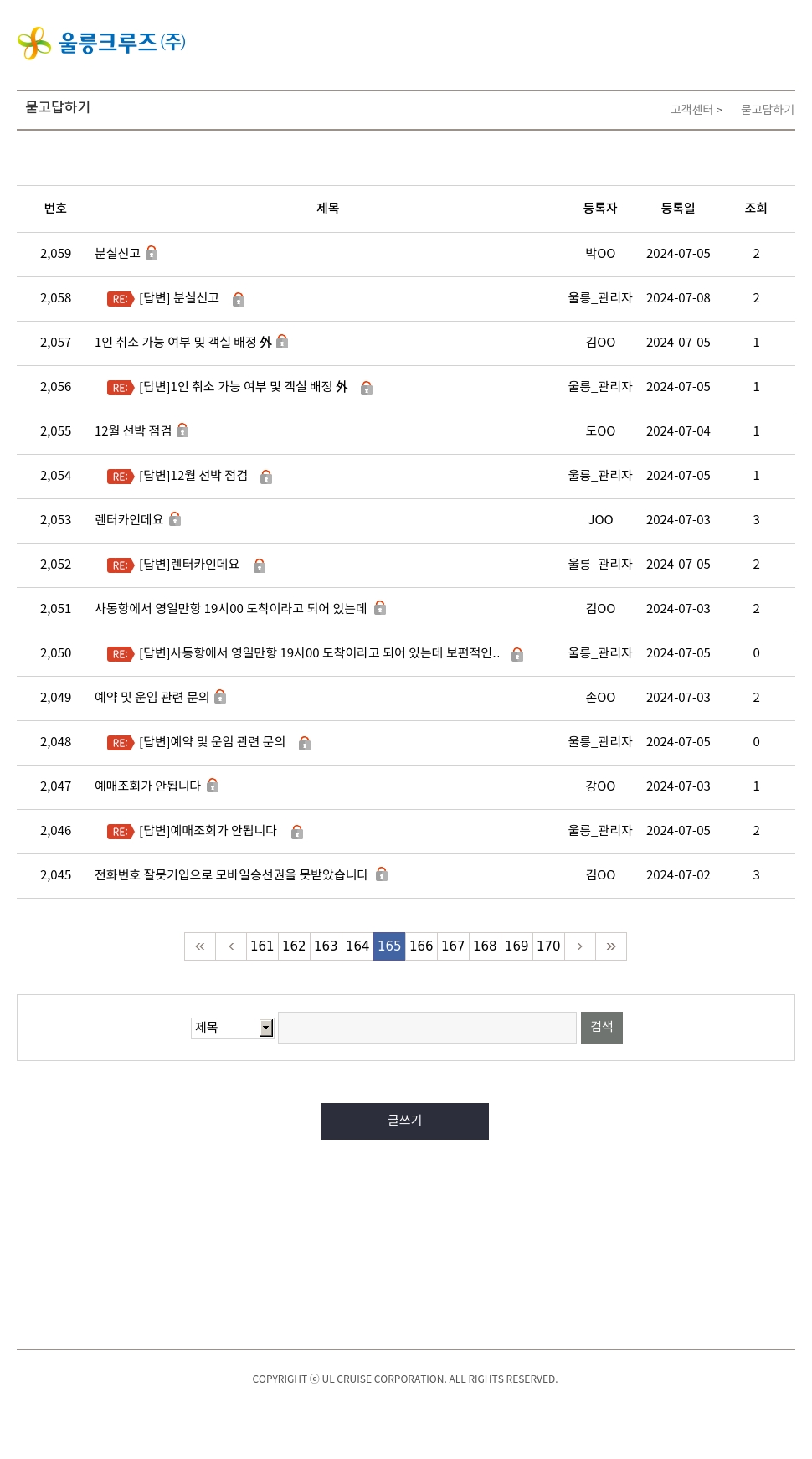Expand the 제목 search type dropdown

tap(233, 1028)
